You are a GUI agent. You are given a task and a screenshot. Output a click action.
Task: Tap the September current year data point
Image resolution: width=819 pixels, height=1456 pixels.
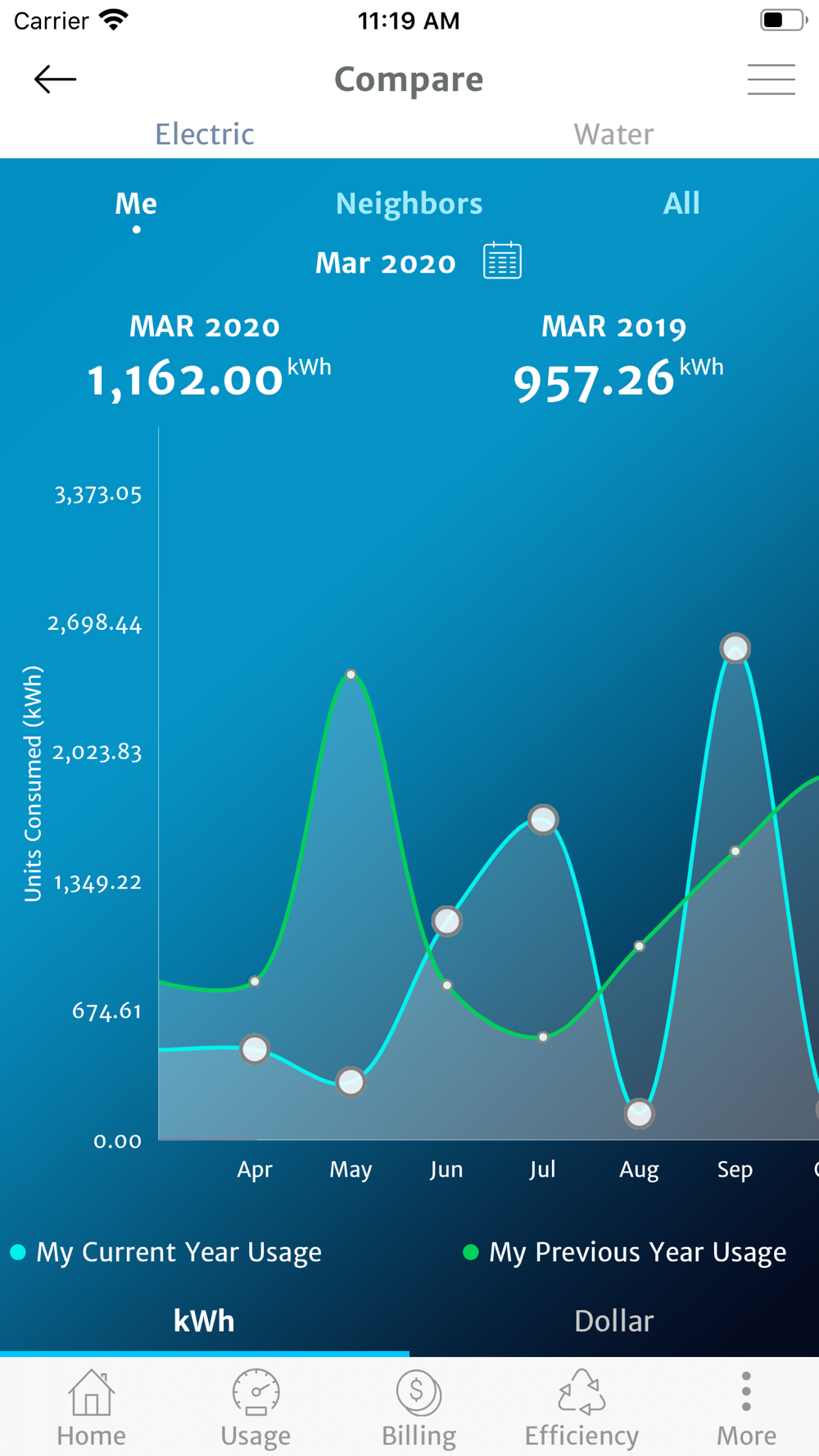tap(735, 648)
